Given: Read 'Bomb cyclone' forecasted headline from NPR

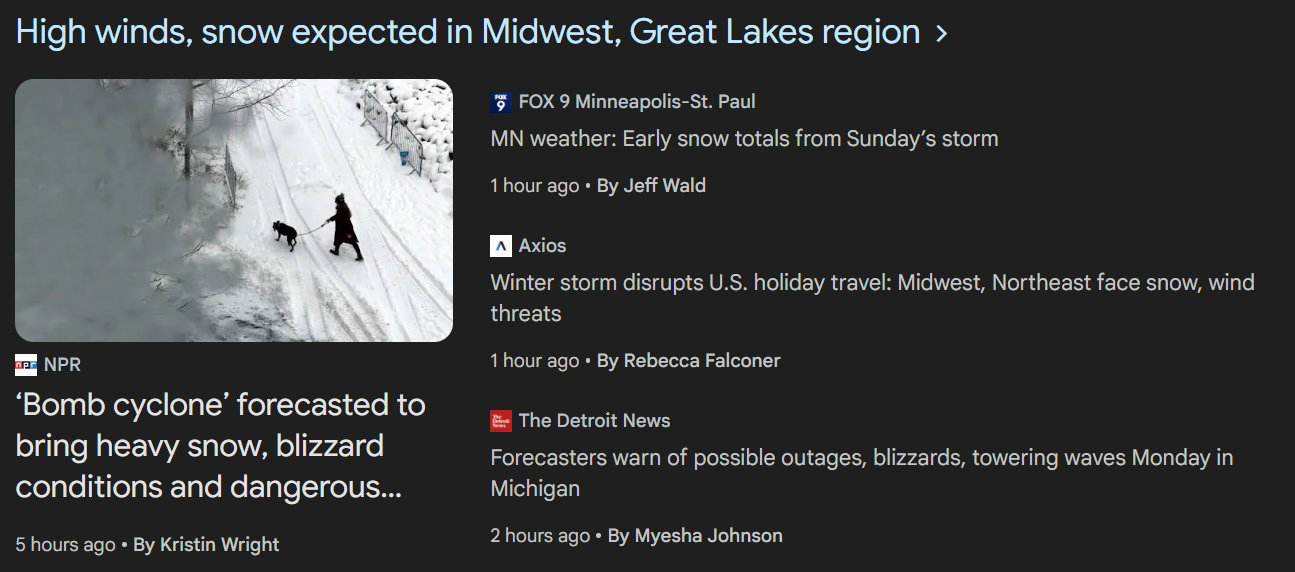Looking at the screenshot, I should 220,446.
